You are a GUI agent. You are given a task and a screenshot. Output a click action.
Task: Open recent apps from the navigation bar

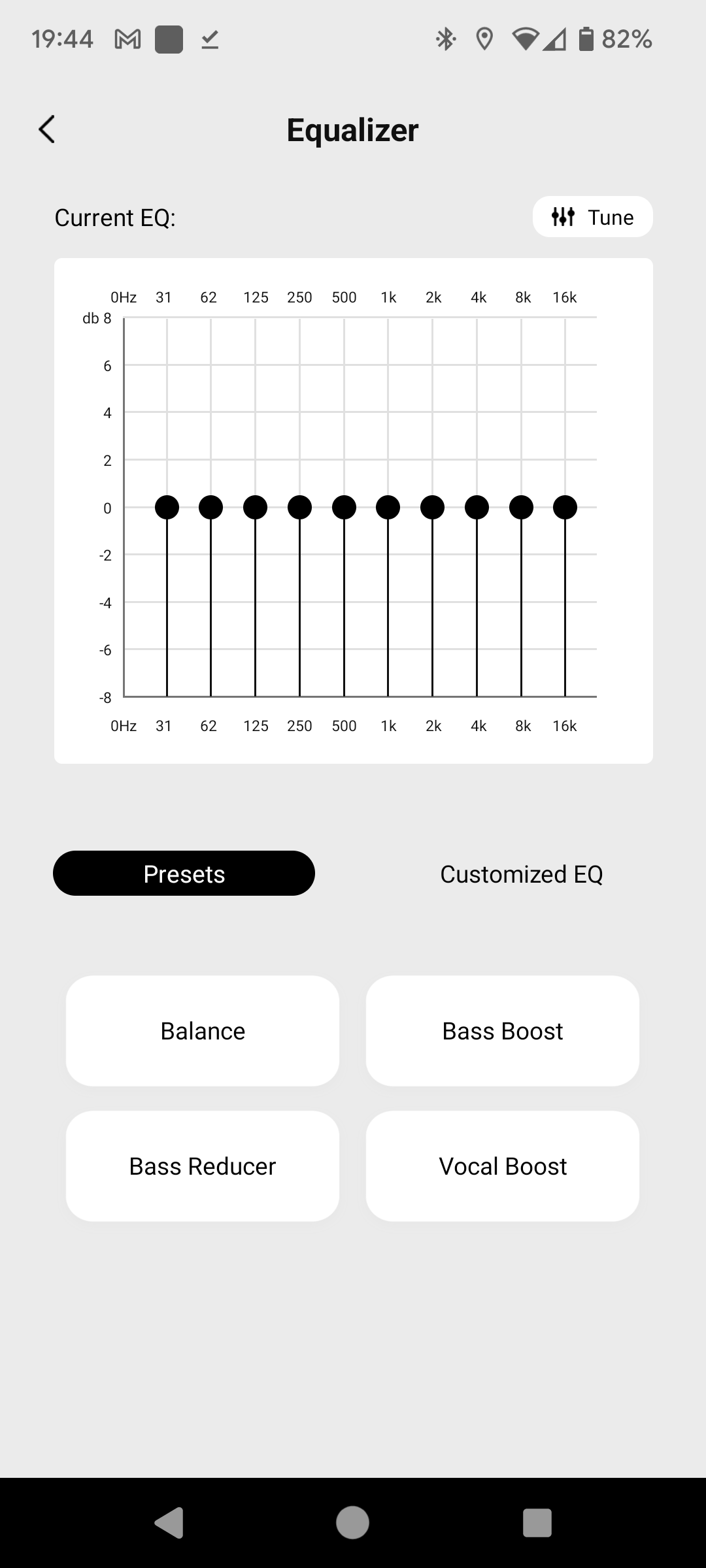537,1522
